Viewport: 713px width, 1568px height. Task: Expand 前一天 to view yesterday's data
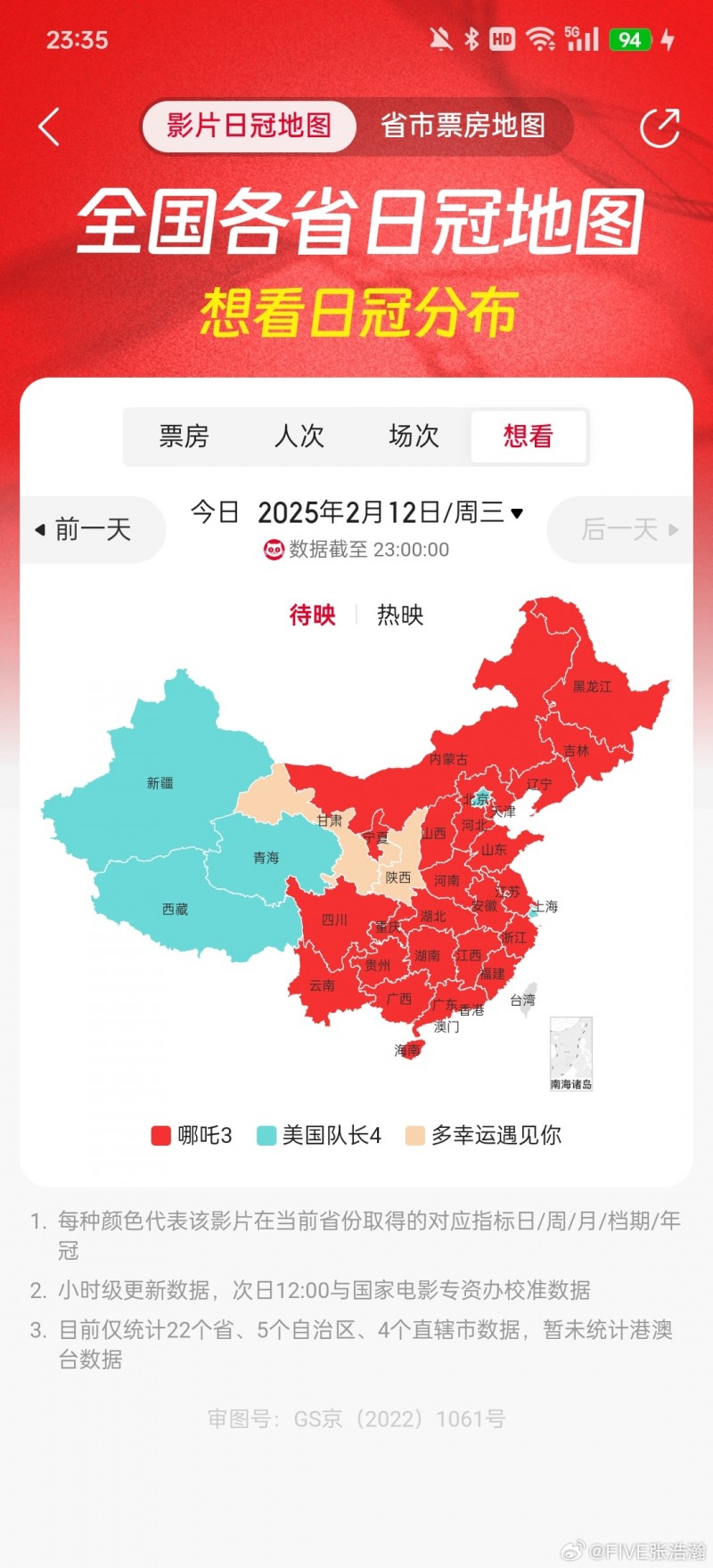(x=83, y=528)
